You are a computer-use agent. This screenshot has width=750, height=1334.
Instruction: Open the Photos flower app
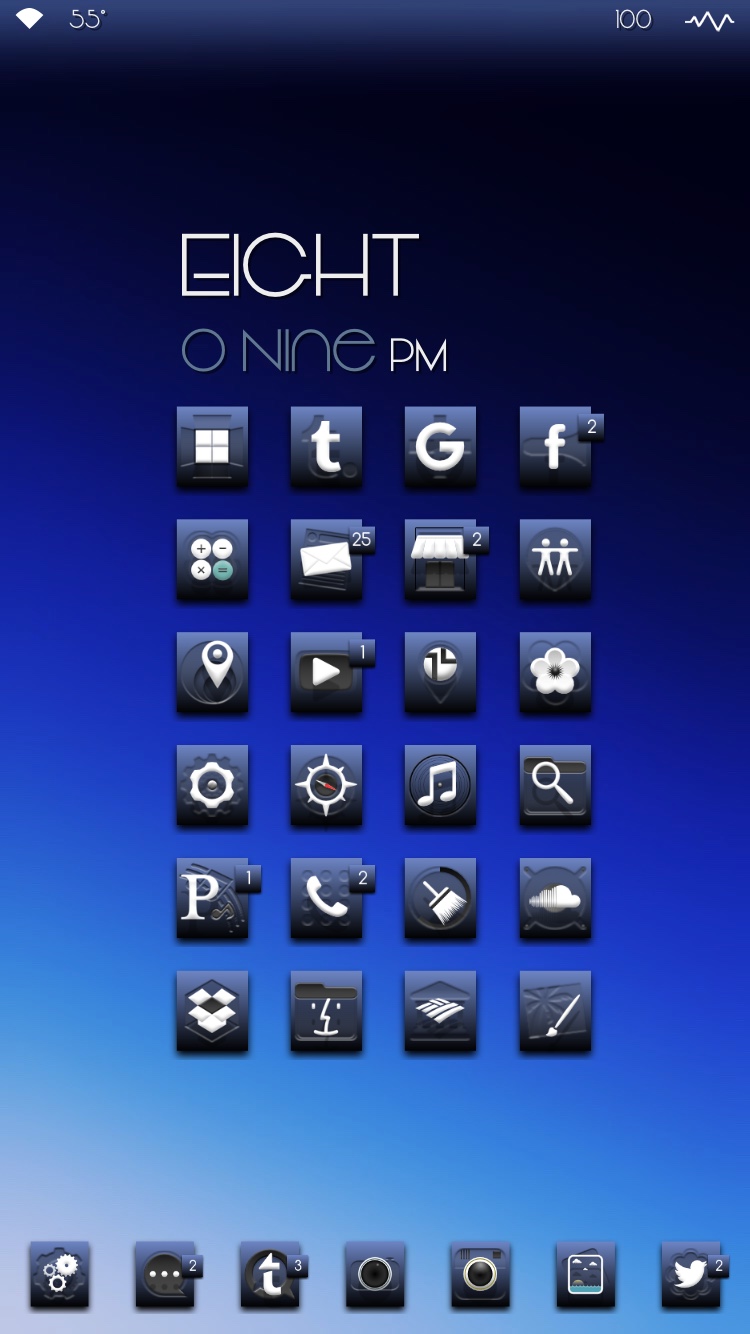pos(555,672)
